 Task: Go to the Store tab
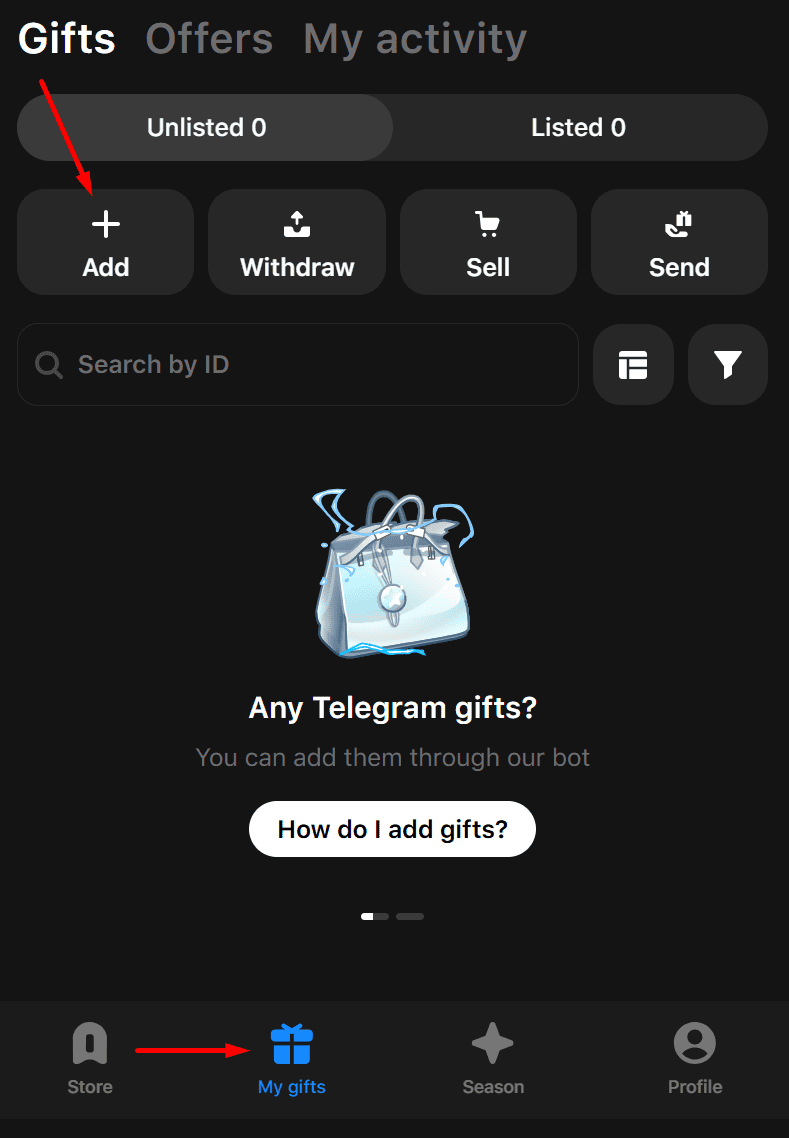pos(90,1060)
